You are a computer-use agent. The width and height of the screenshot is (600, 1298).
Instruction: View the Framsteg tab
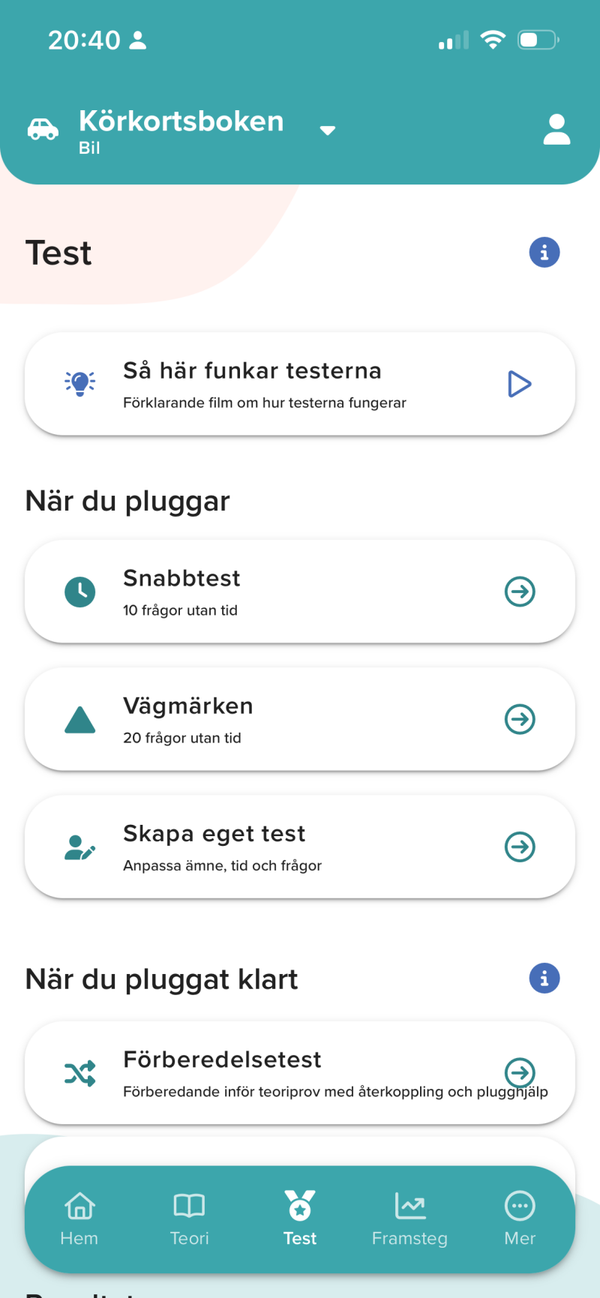[x=409, y=1220]
